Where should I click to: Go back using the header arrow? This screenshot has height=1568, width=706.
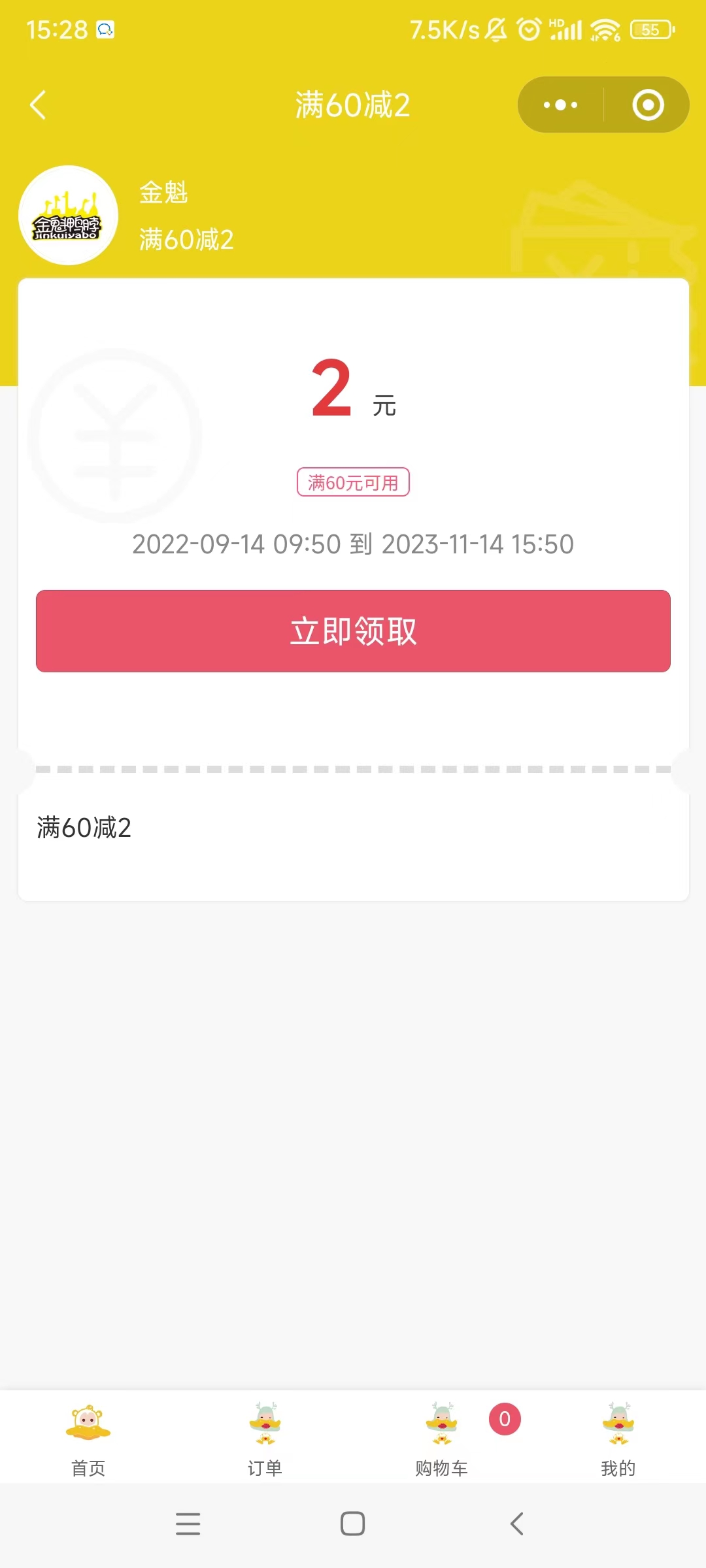[x=38, y=105]
